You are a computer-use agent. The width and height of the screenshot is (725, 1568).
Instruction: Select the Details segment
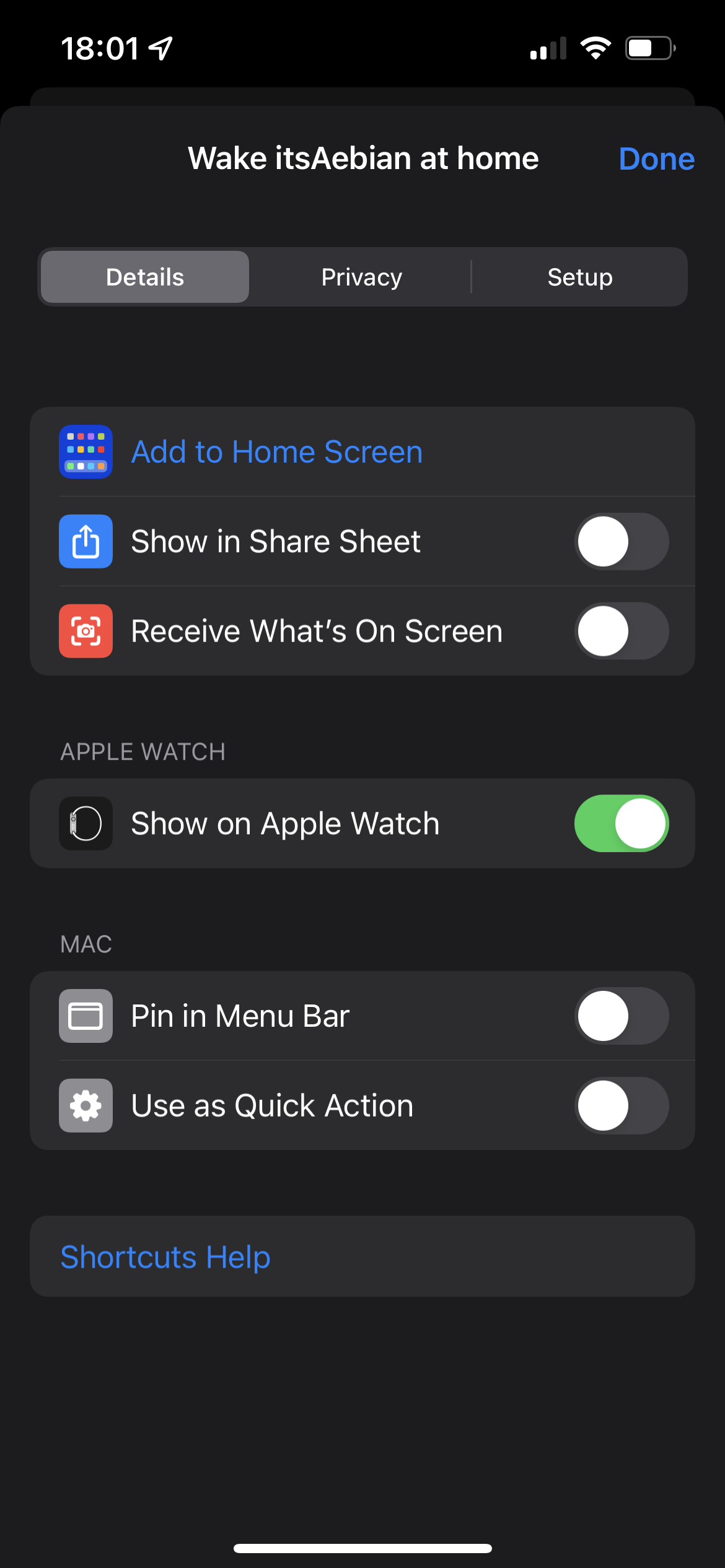(145, 277)
